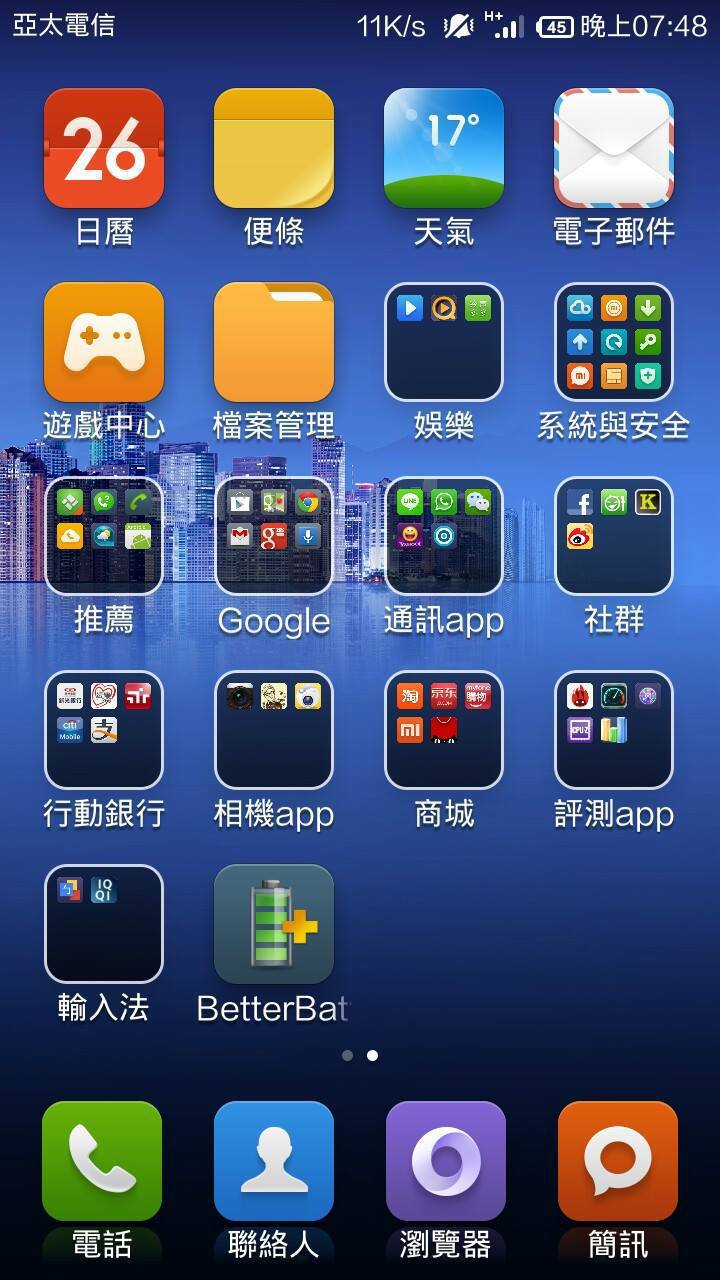Expand the Google folder
Screen dimensions: 720x1280
pyautogui.click(x=274, y=536)
